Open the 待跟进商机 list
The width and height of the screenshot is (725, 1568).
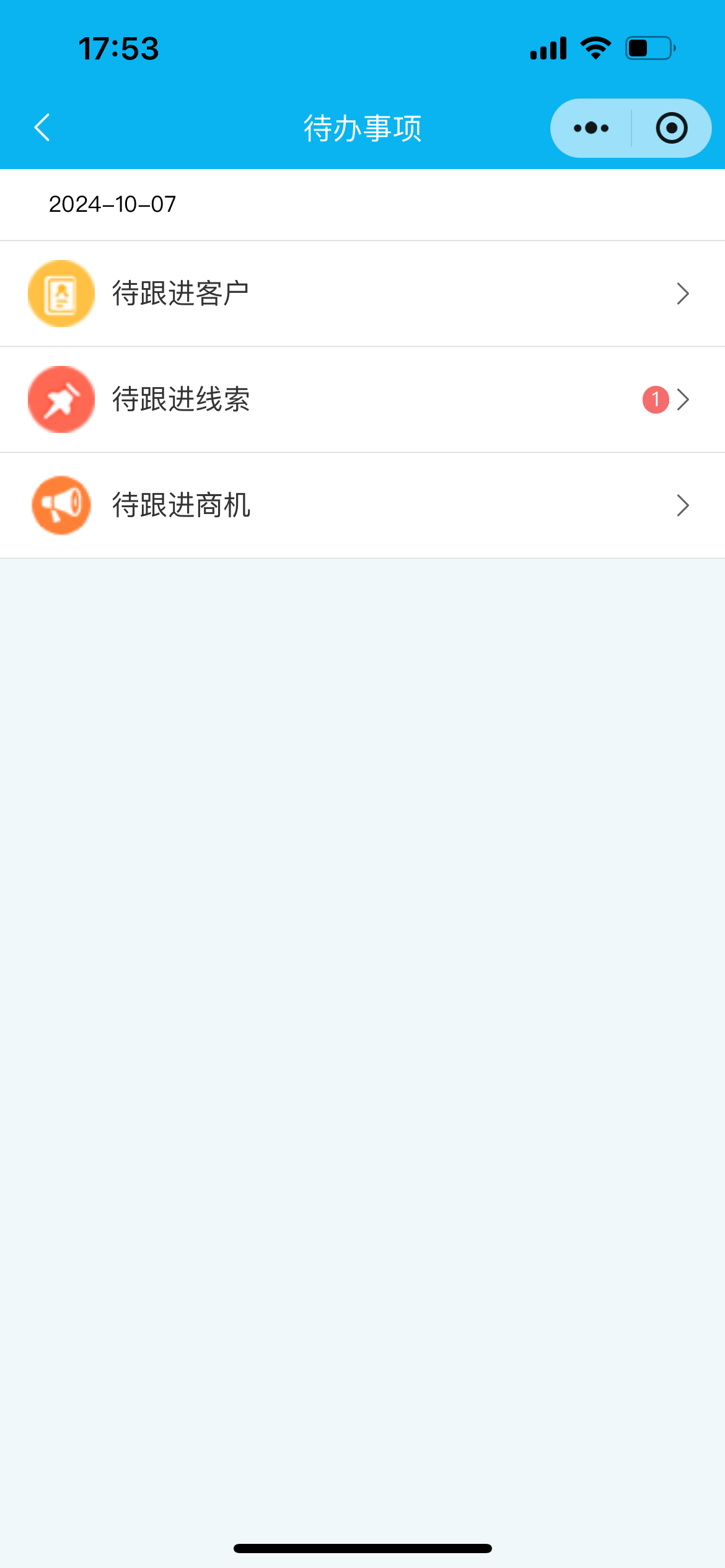pyautogui.click(x=362, y=505)
